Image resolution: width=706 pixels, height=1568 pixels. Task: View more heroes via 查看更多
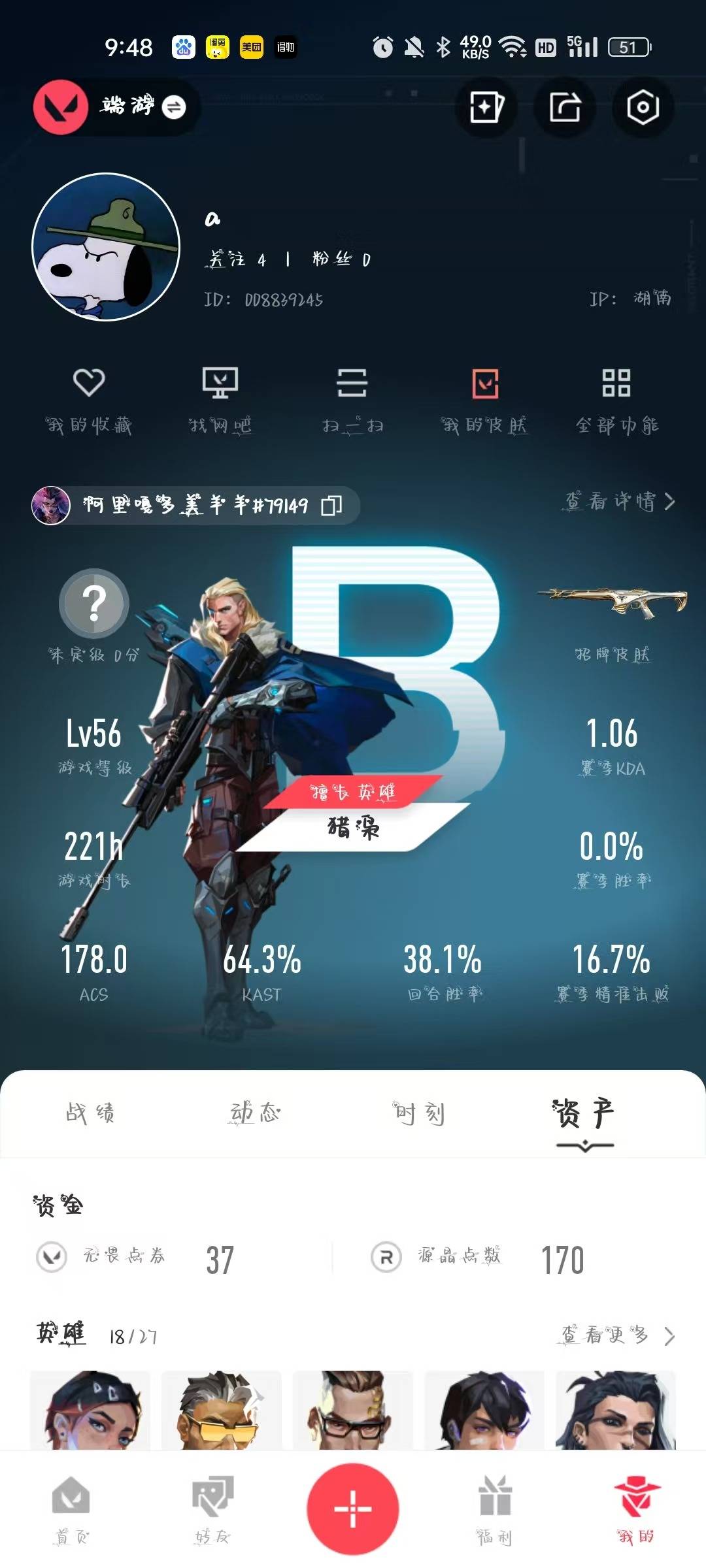tap(617, 1335)
